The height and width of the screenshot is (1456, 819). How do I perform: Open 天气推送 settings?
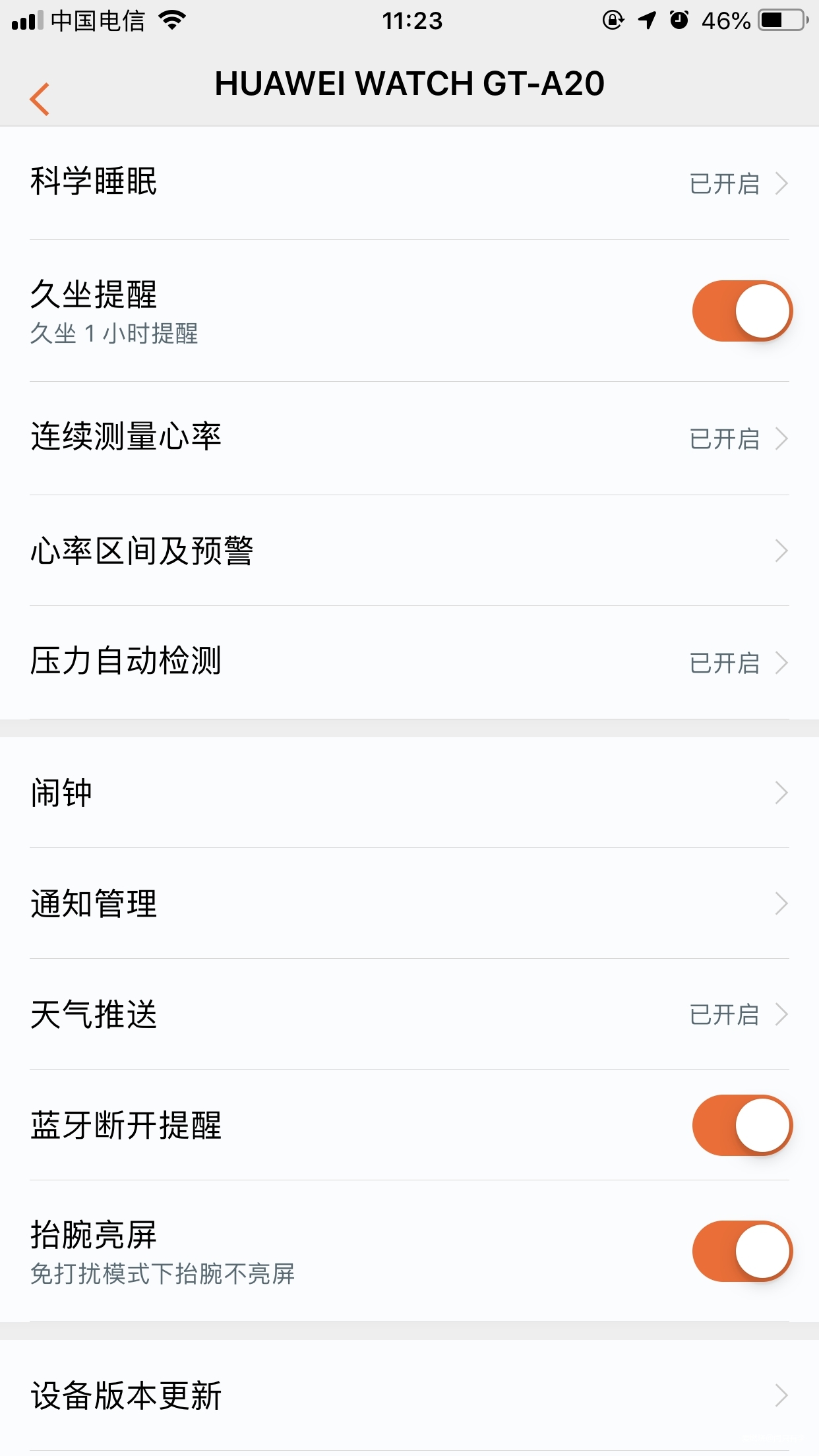point(409,1015)
